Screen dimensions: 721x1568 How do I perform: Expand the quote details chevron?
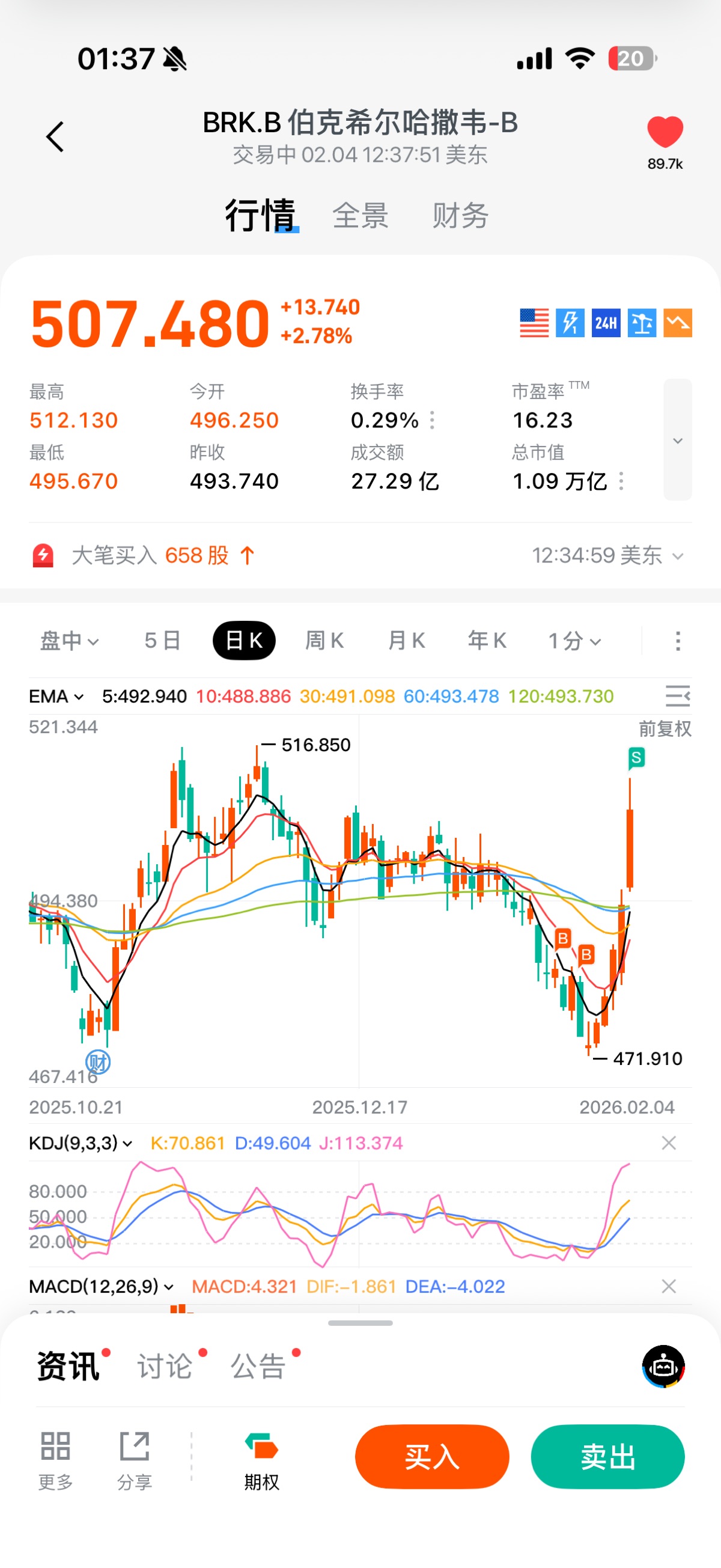[677, 439]
